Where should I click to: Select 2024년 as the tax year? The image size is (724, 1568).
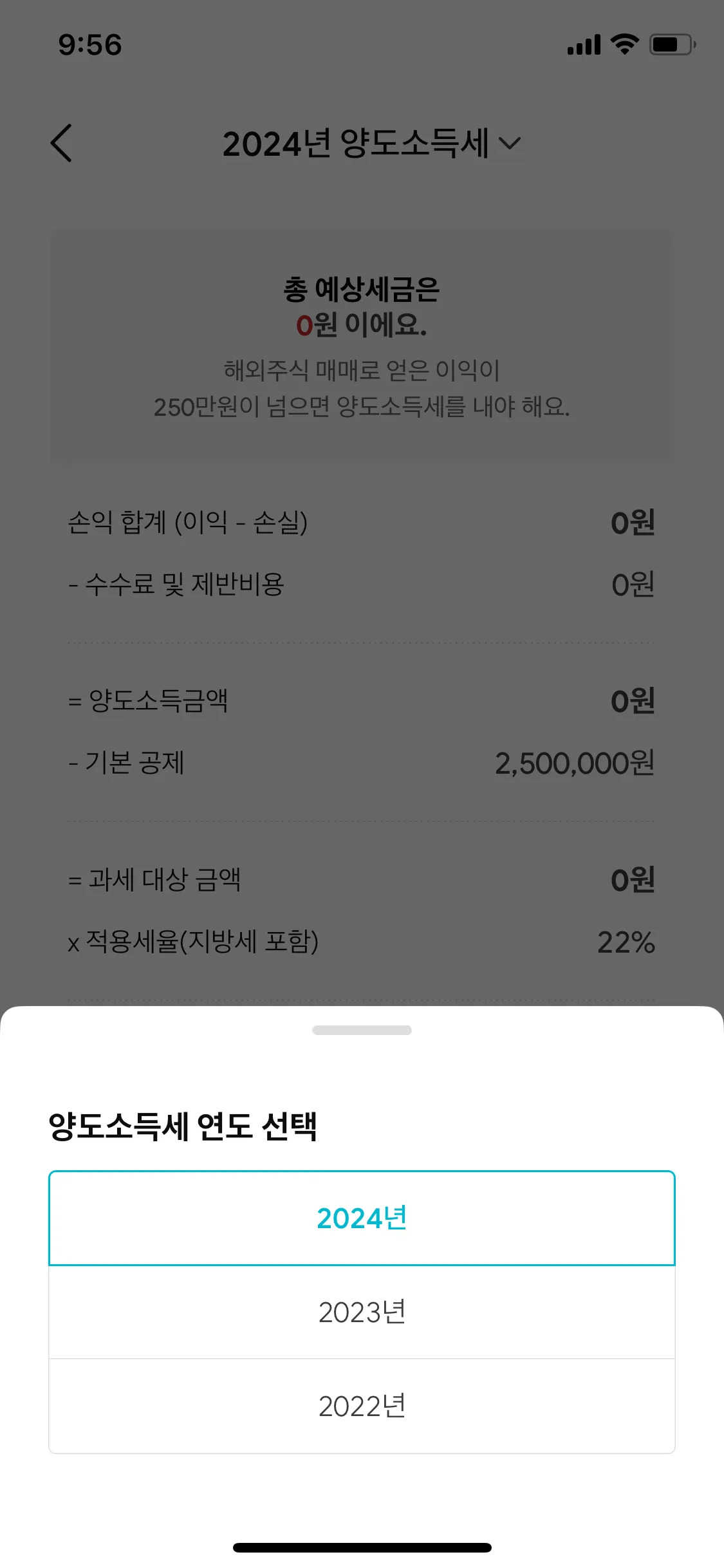[x=362, y=1218]
